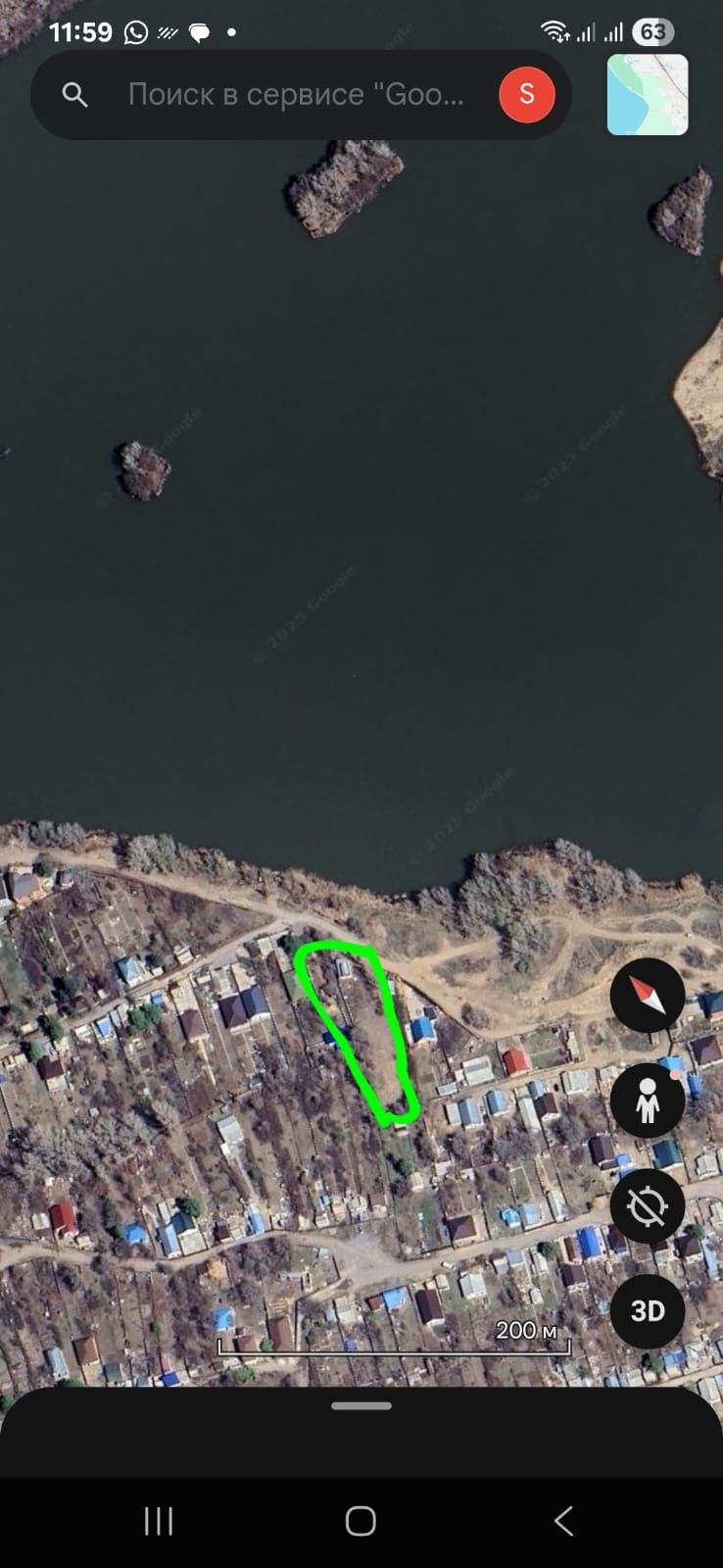Open the account avatar with letter S
The height and width of the screenshot is (1568, 723).
[527, 94]
